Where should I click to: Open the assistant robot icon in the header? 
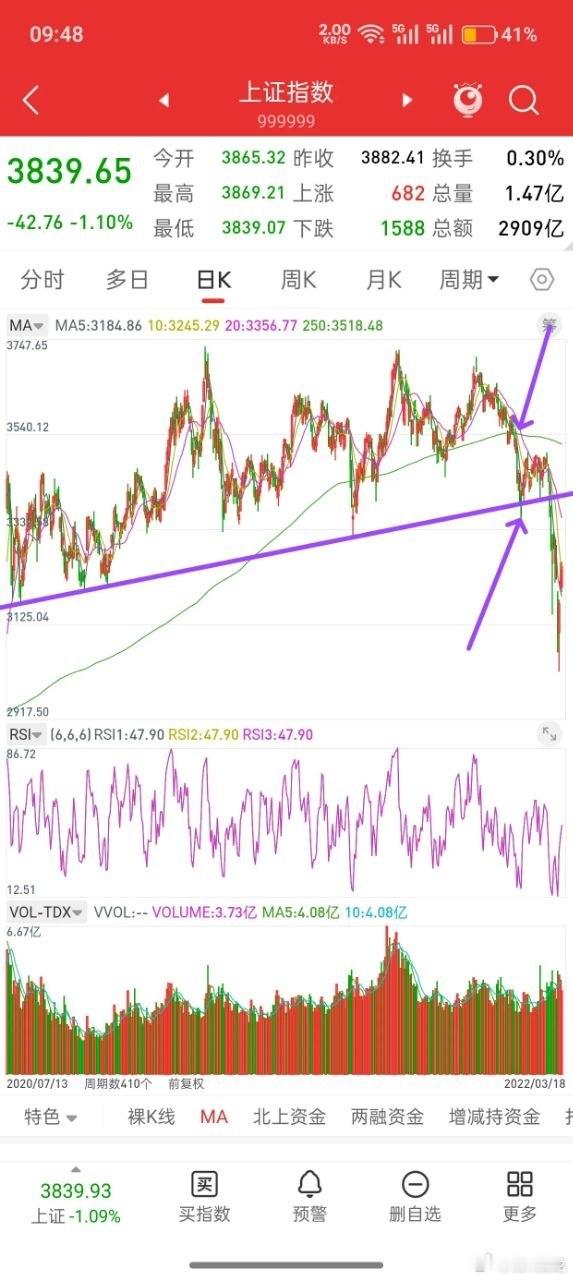(467, 99)
